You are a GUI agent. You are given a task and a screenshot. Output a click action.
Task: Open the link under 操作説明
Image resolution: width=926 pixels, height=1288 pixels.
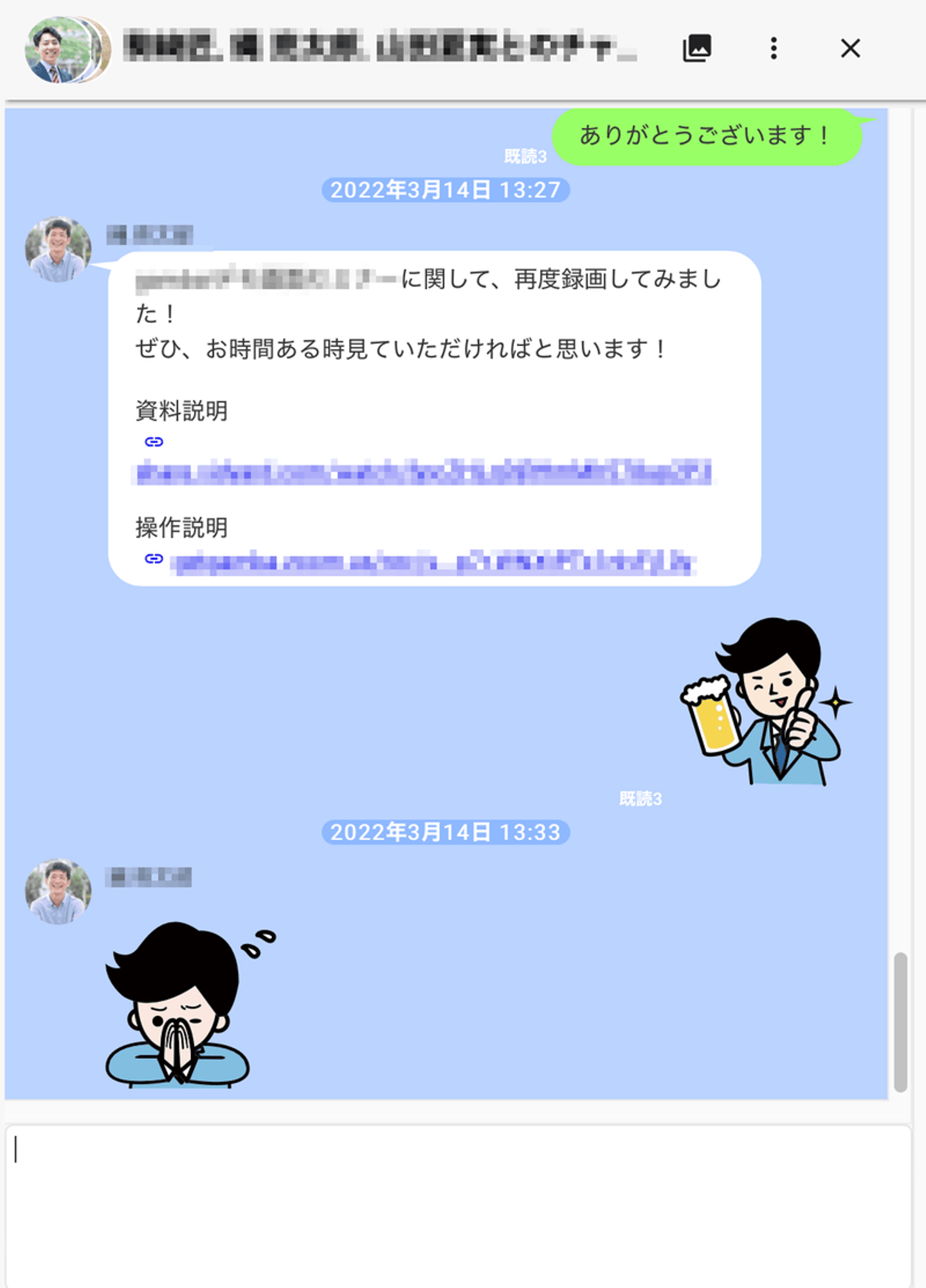coord(432,563)
